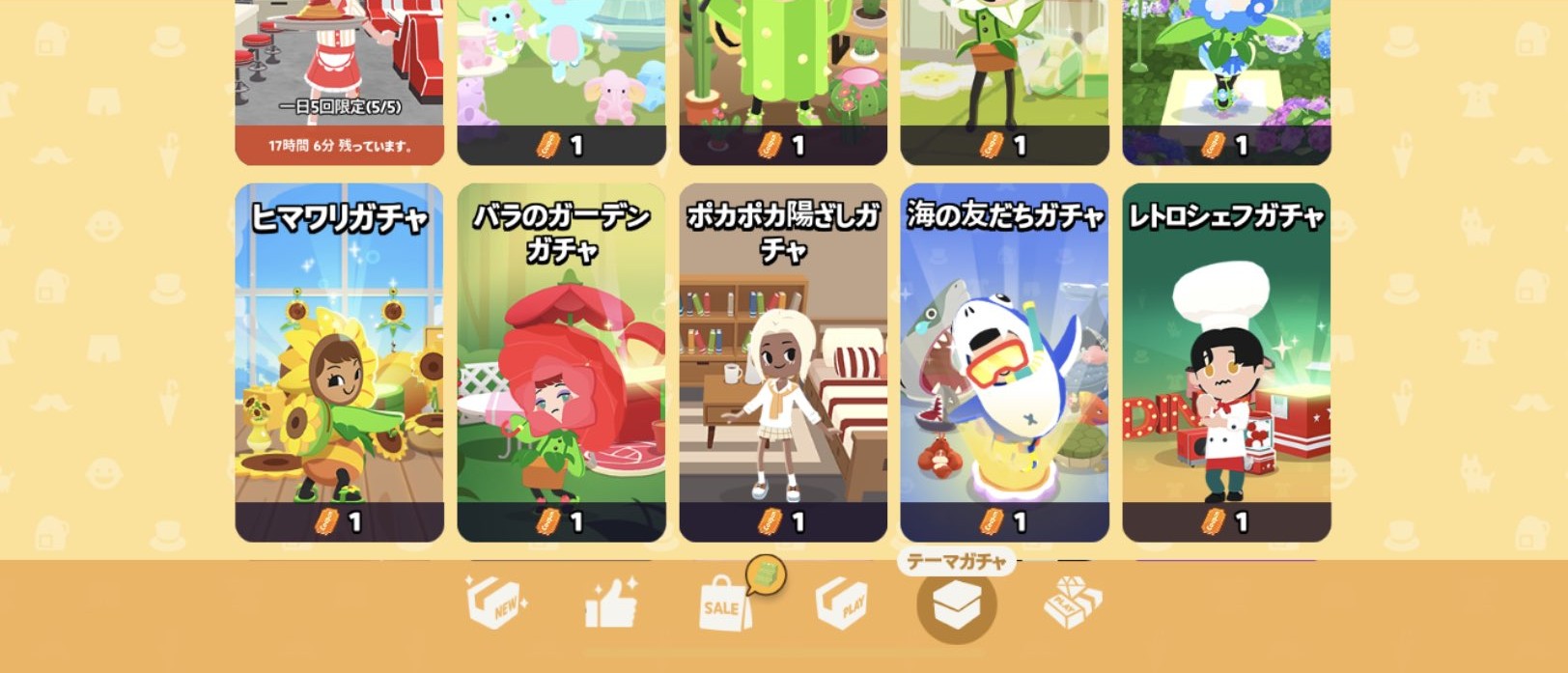Switch to the NEW box tab
The image size is (1568, 673).
point(496,604)
